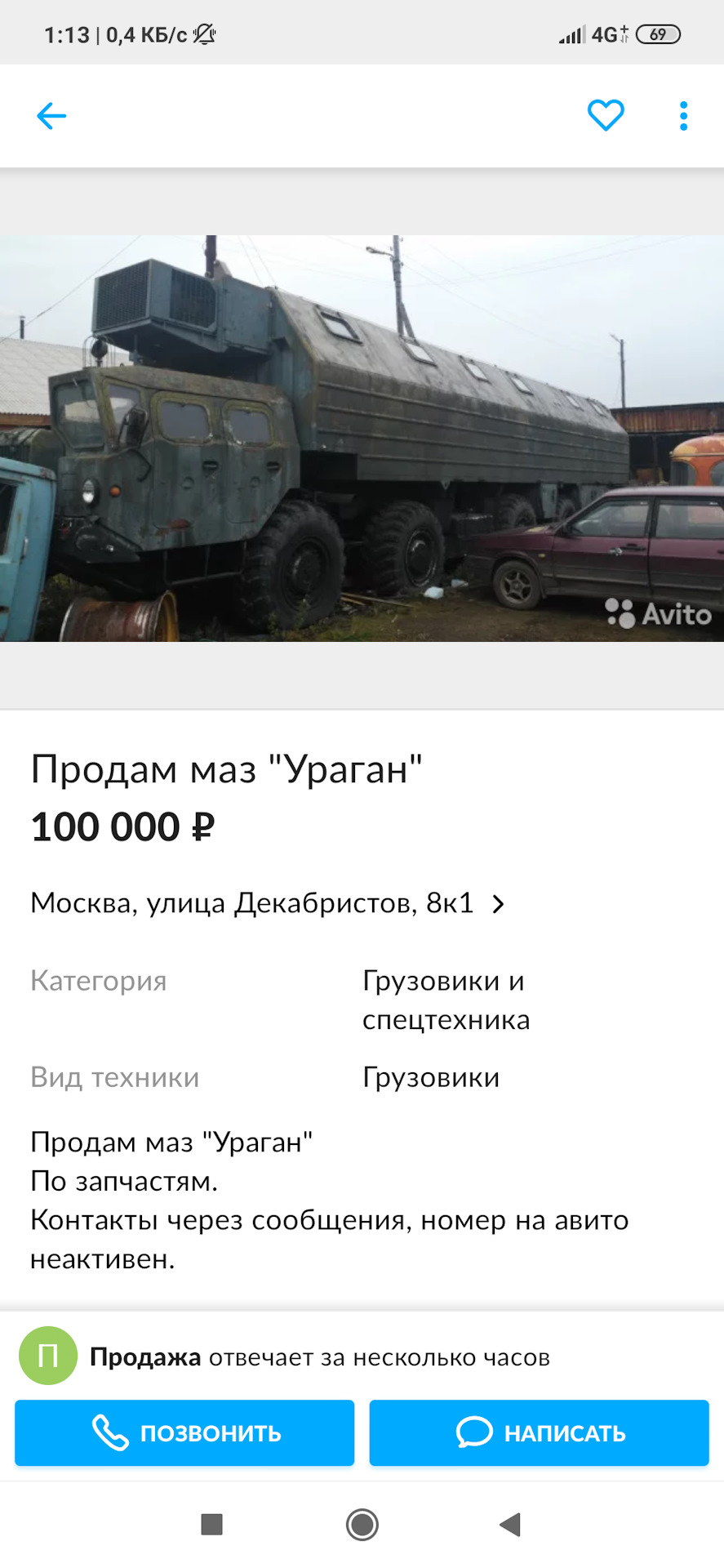Add this listing to favorites
724x1568 pixels.
click(x=606, y=115)
